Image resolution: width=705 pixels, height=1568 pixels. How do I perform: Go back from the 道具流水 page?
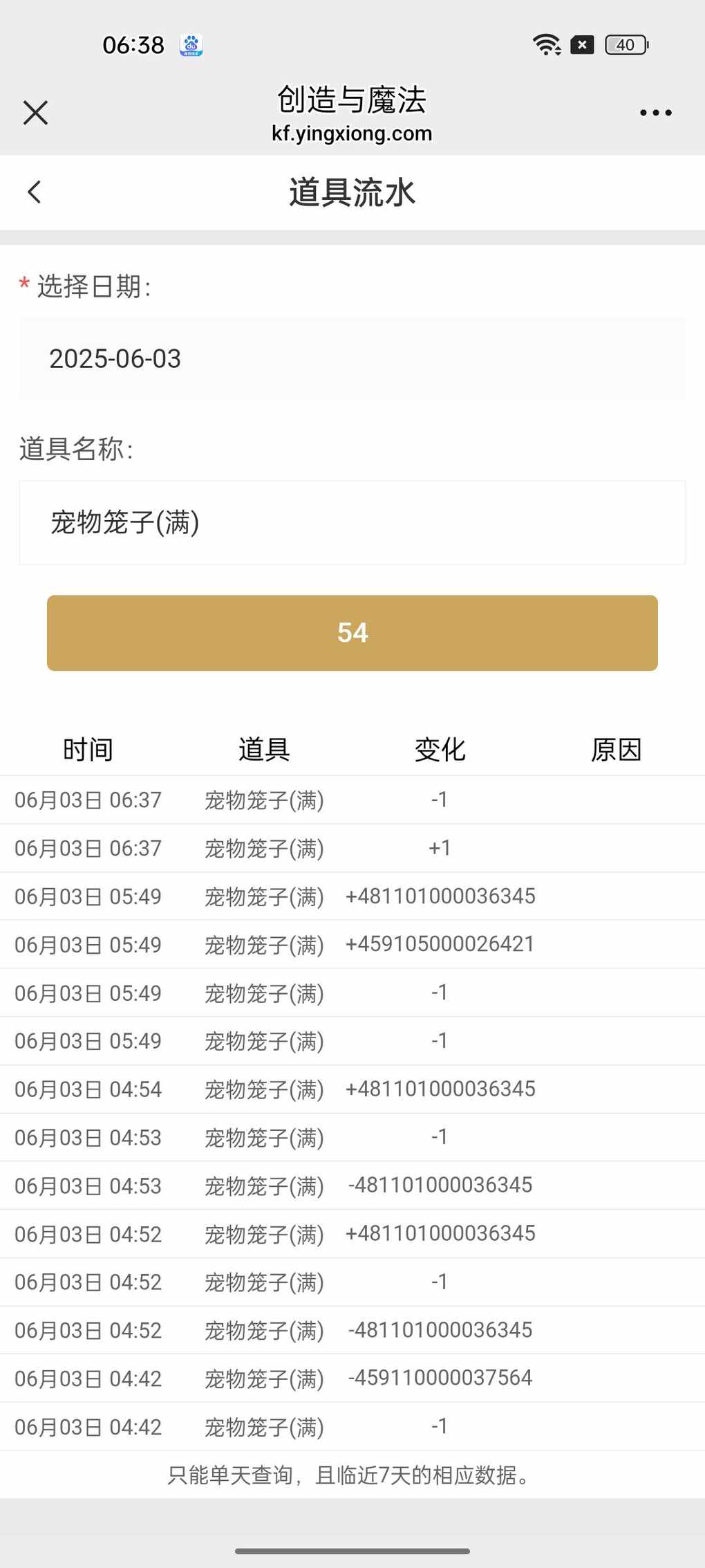click(34, 192)
